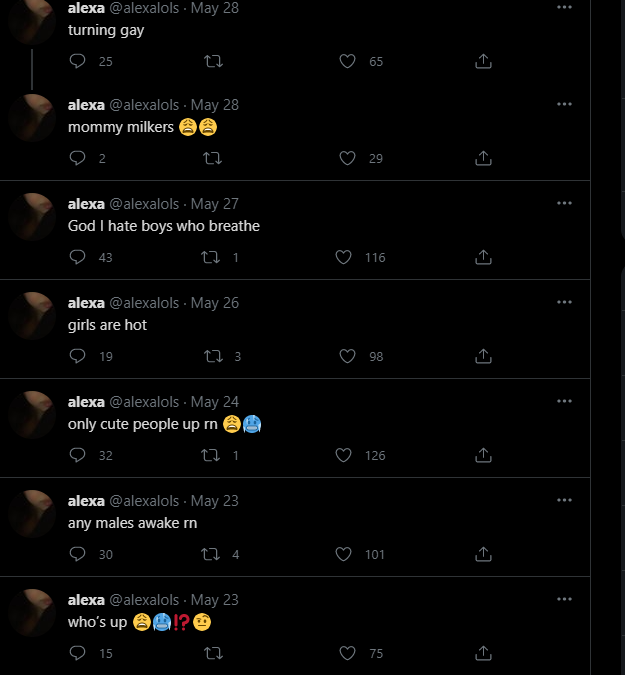Open alexa's avatar on 'girls are hot' tweet

[x=33, y=315]
